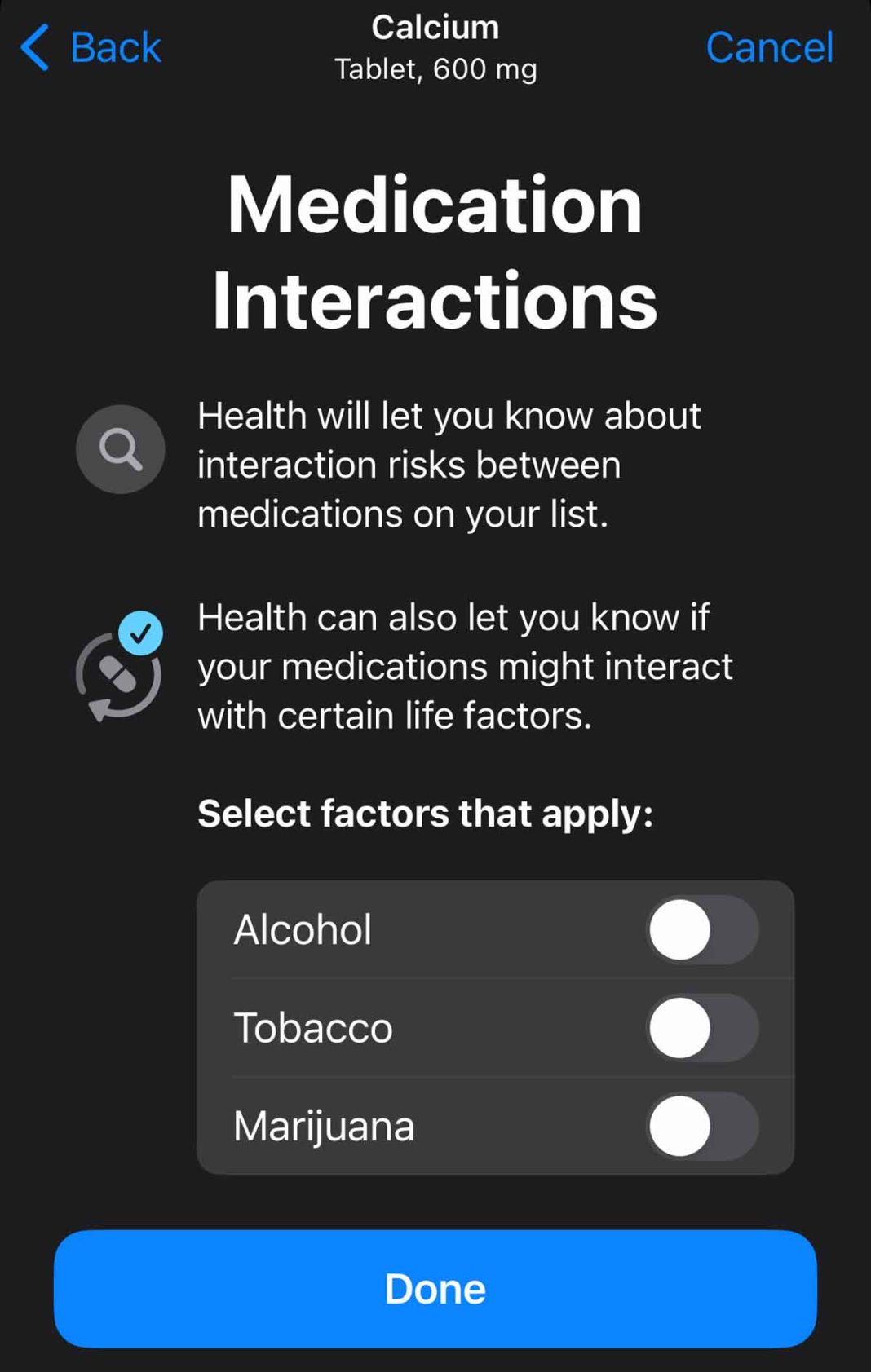Screen dimensions: 871x1372
Task: Turn on the Tobacco switch
Action: [x=701, y=1028]
